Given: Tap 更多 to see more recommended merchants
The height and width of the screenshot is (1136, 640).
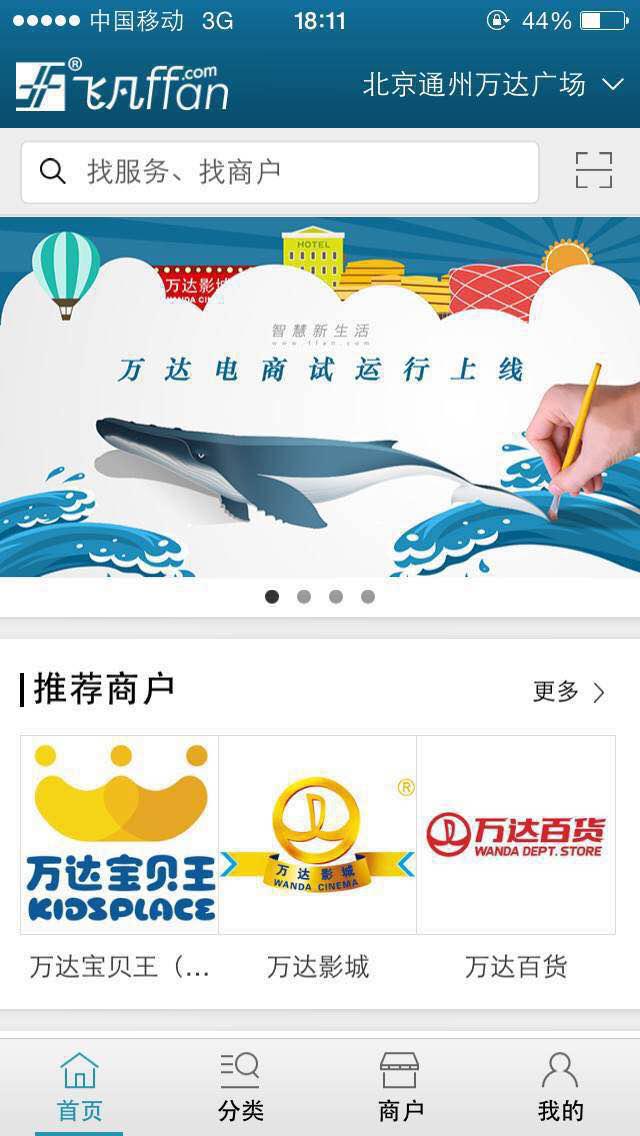Looking at the screenshot, I should pyautogui.click(x=569, y=691).
